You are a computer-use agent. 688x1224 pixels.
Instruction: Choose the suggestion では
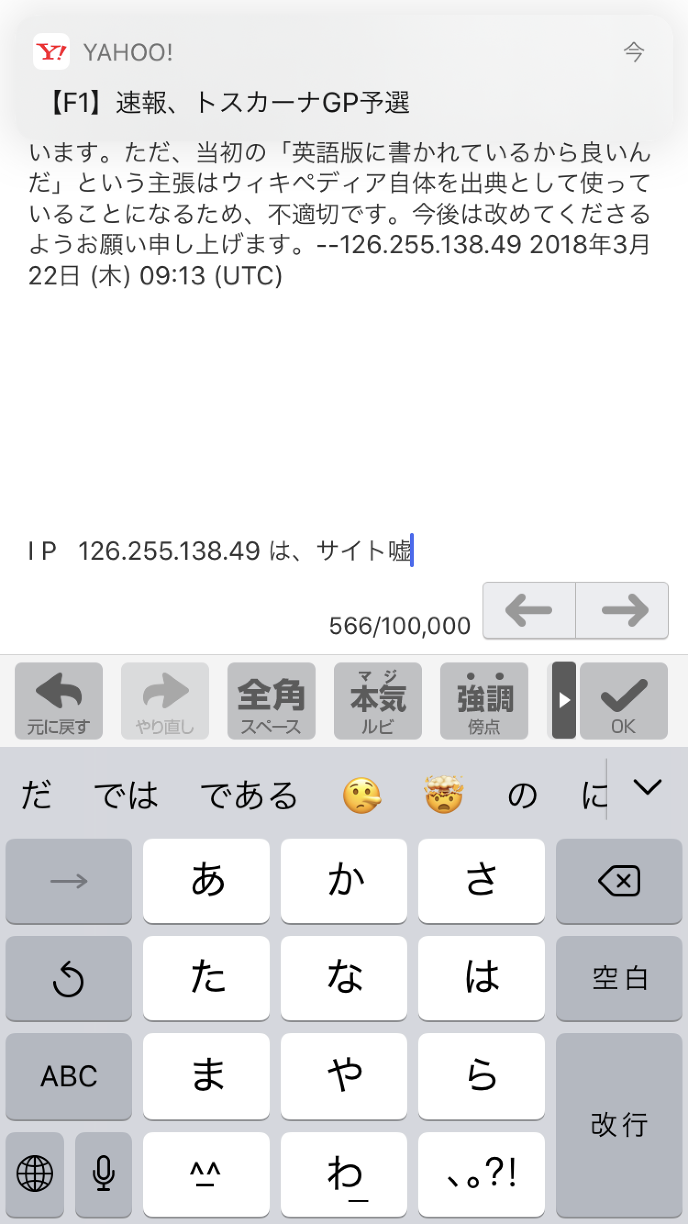pyautogui.click(x=127, y=796)
